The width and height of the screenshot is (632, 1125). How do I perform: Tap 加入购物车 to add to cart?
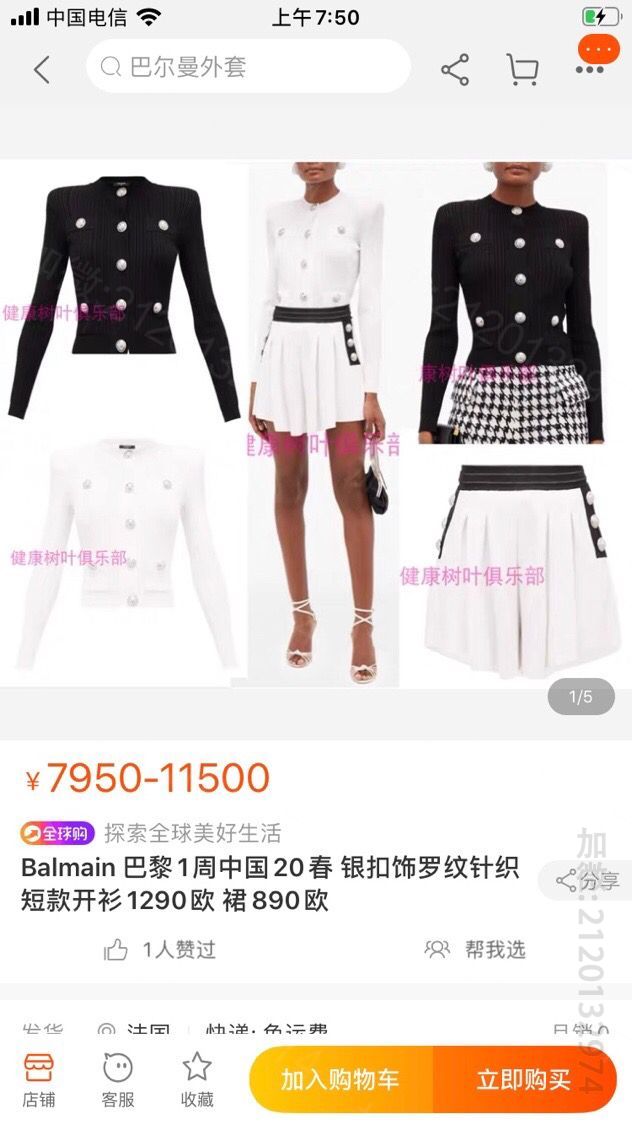(x=340, y=1080)
